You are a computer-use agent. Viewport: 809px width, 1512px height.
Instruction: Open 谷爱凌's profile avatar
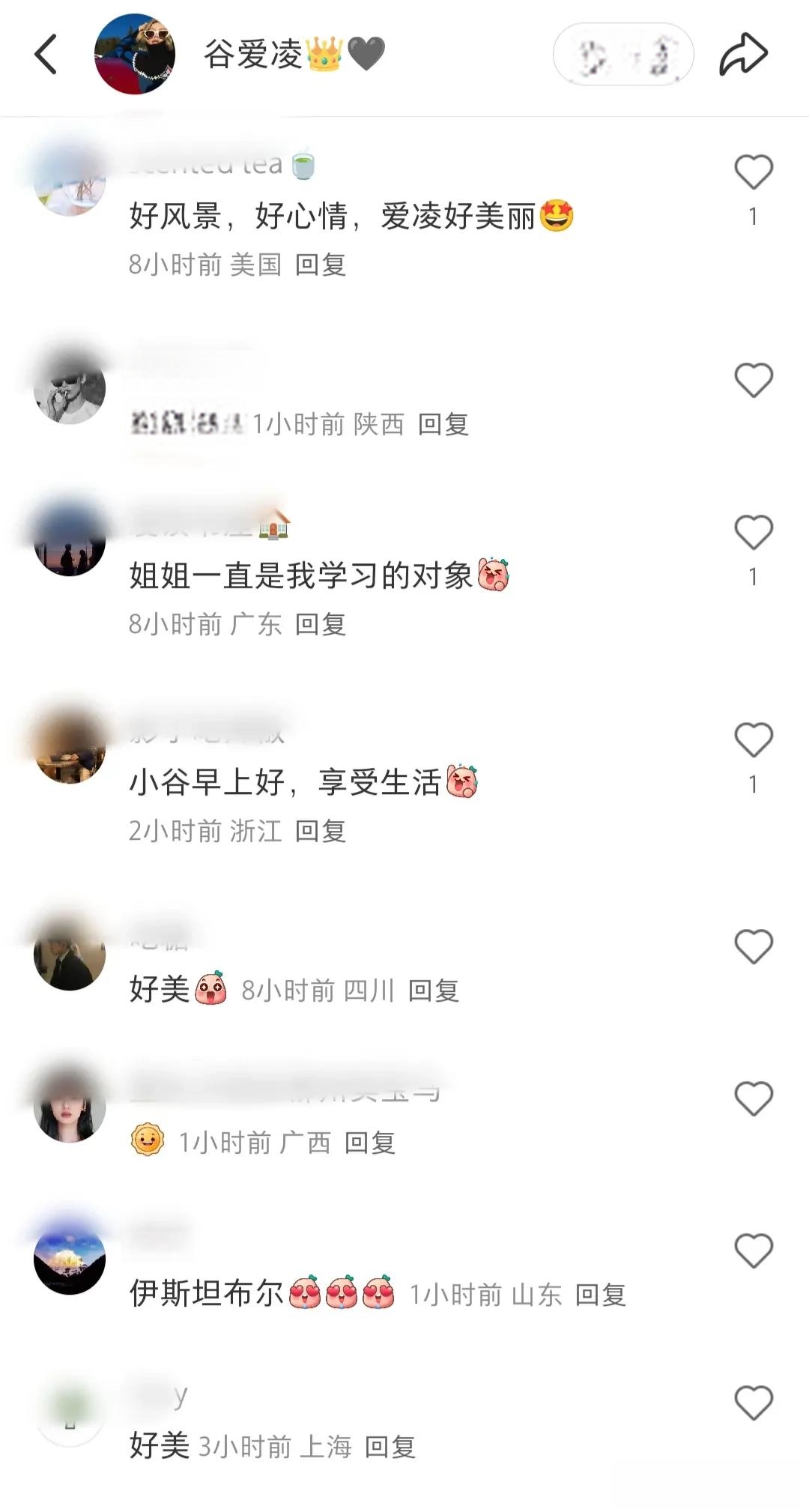pyautogui.click(x=135, y=55)
